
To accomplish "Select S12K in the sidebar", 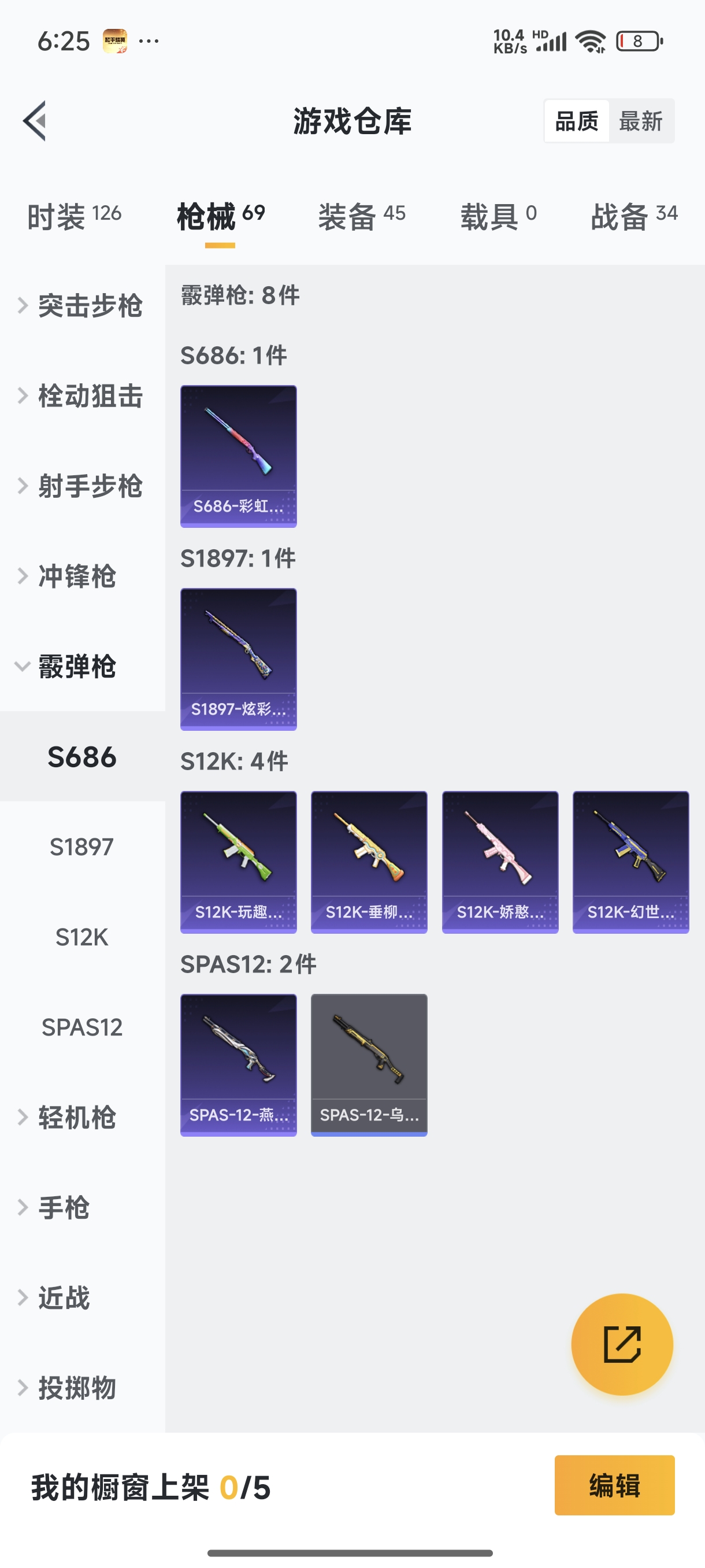I will pos(82,937).
